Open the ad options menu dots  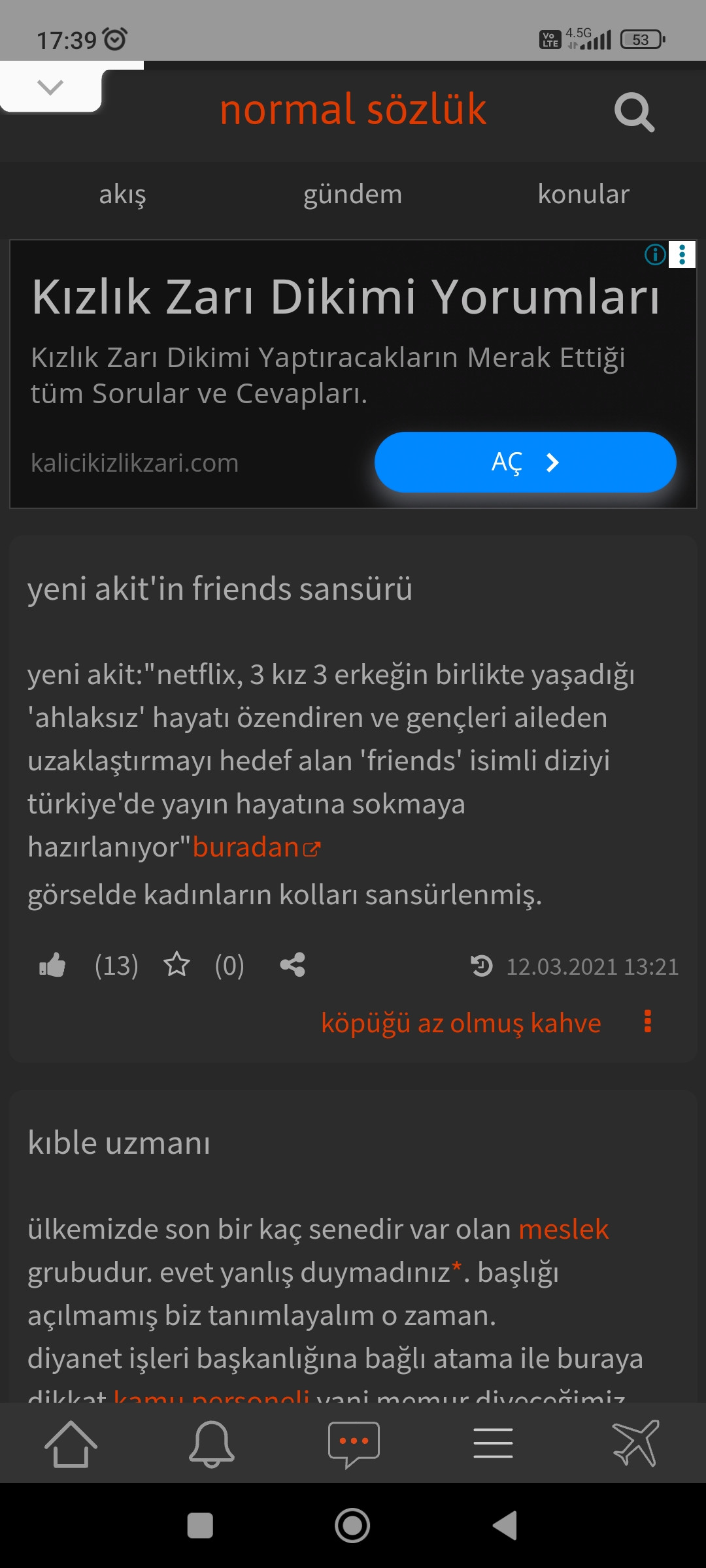(x=682, y=255)
